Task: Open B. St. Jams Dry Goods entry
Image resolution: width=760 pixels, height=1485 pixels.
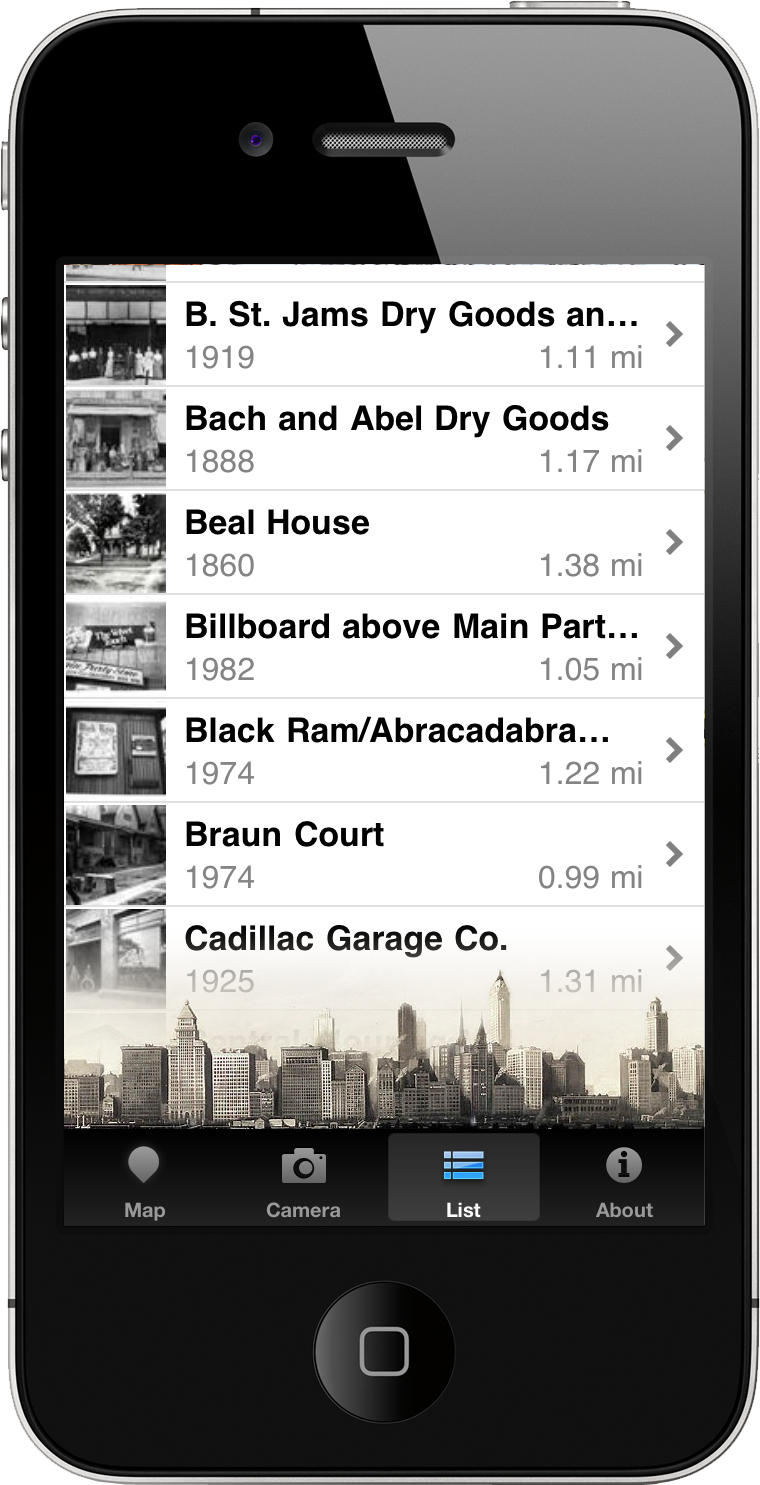Action: (385, 334)
